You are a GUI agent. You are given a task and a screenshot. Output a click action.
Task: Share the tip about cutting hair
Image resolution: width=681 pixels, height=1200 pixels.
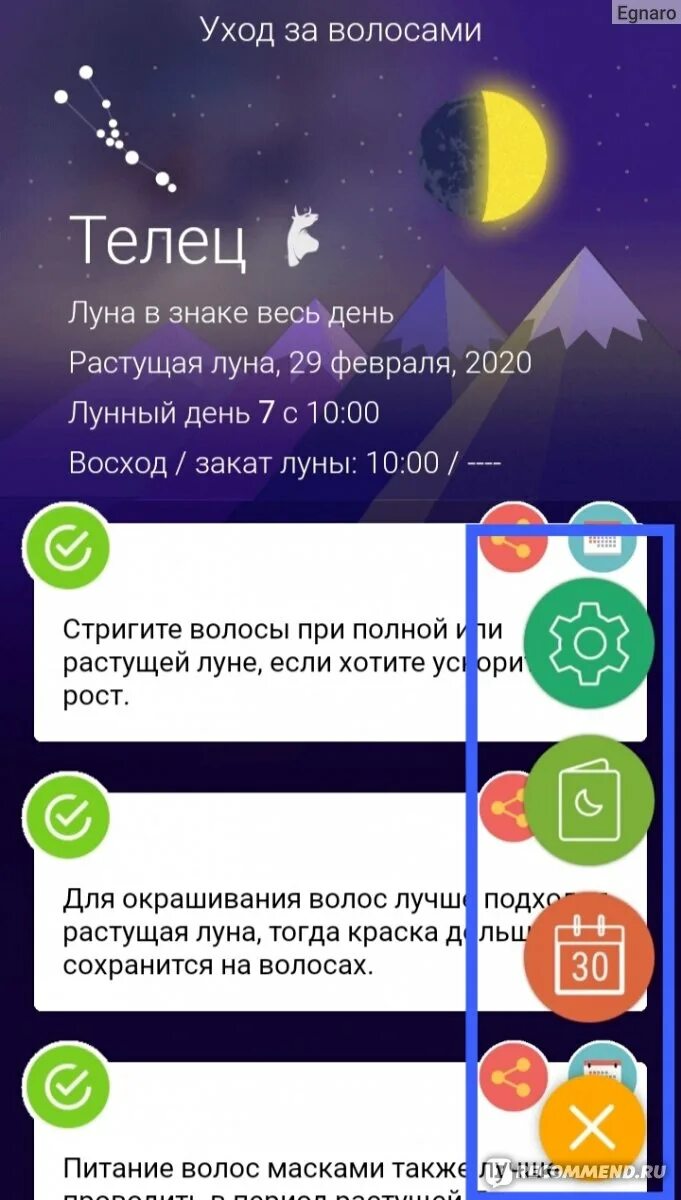(514, 538)
